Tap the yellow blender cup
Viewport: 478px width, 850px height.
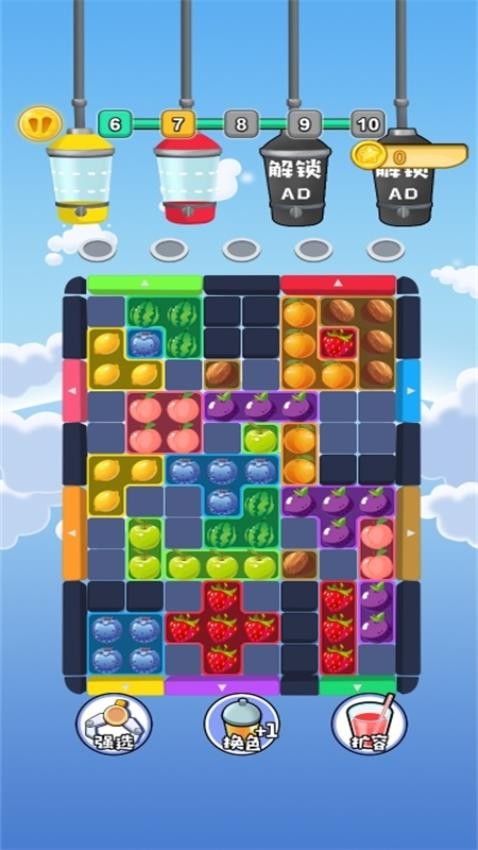[x=80, y=177]
